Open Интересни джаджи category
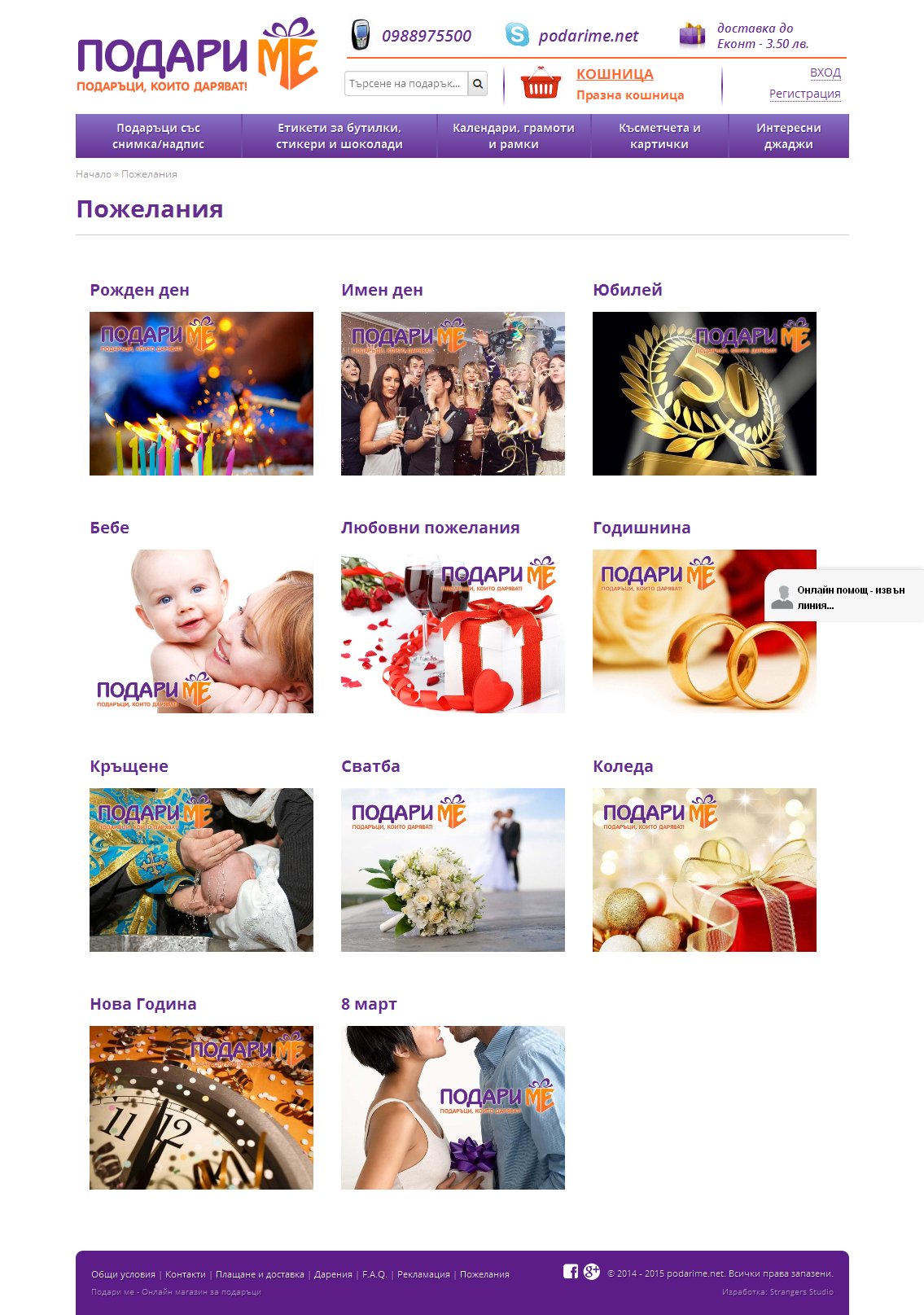This screenshot has height=1315, width=924. click(x=788, y=136)
